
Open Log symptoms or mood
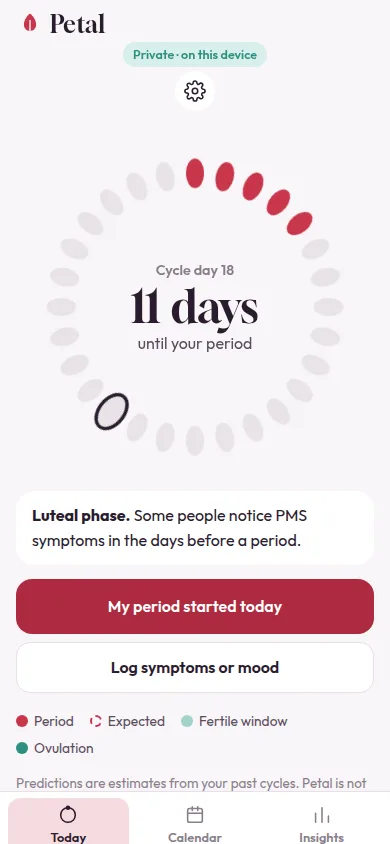point(195,667)
